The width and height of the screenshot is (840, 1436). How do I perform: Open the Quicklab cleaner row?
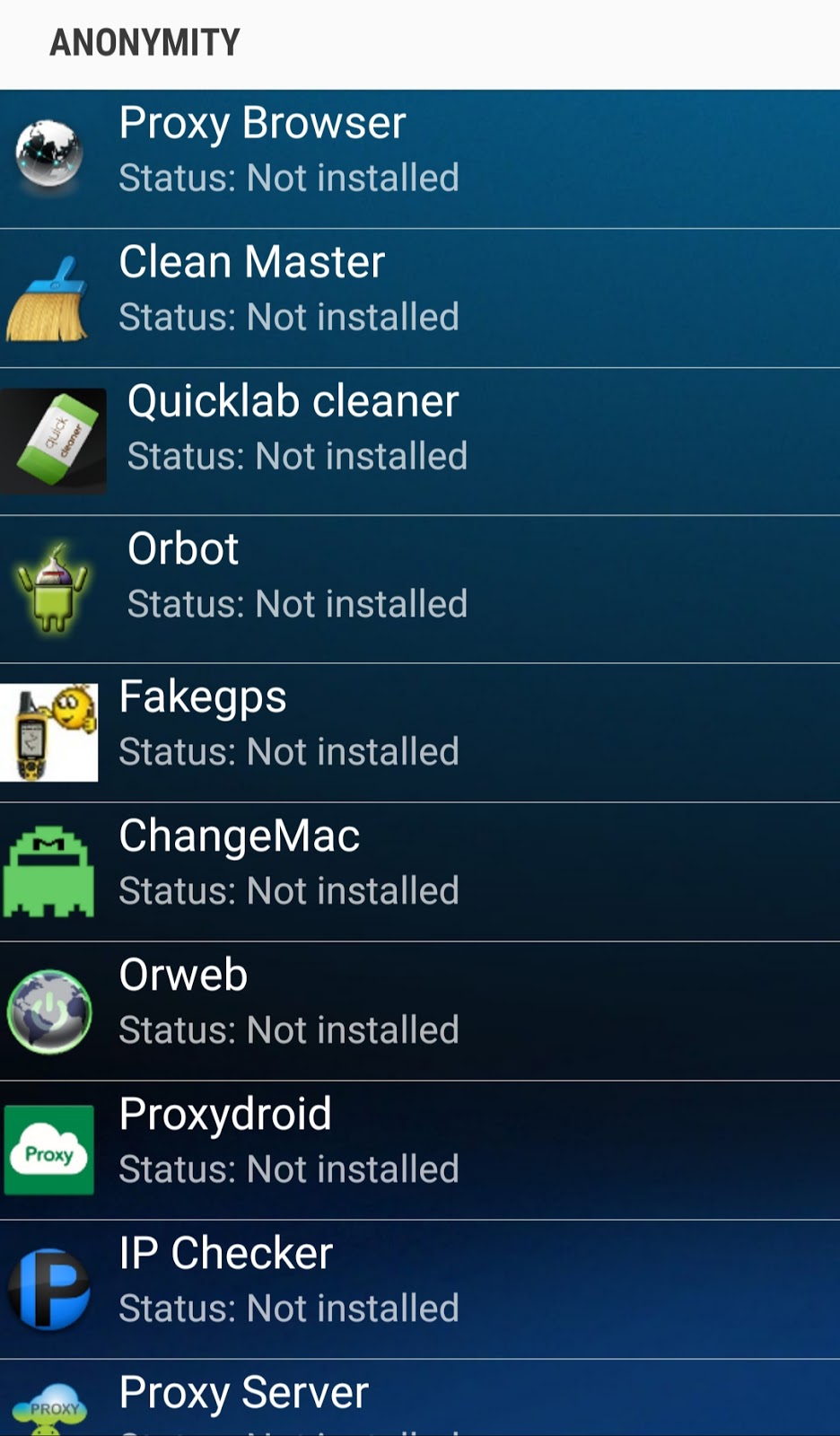(420, 441)
